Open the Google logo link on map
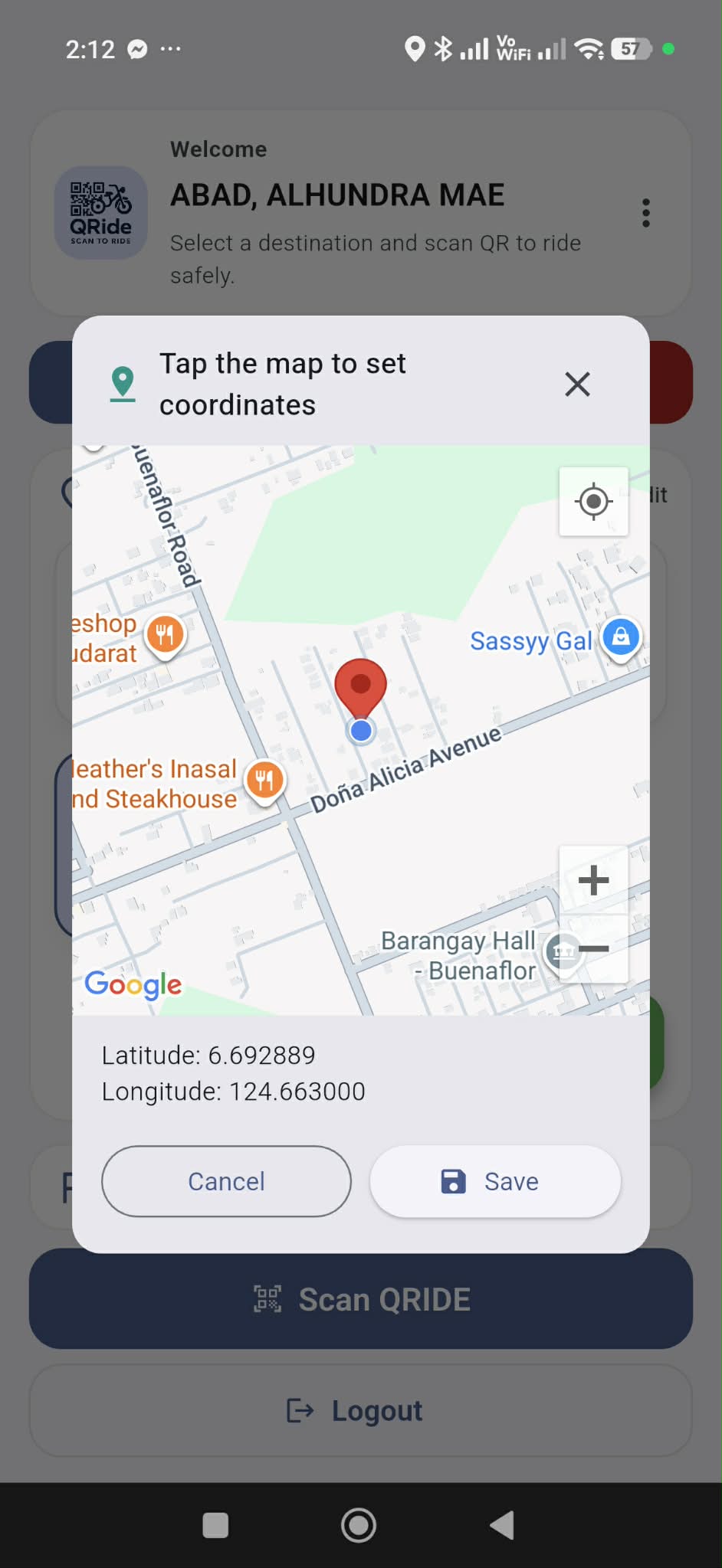Image resolution: width=722 pixels, height=1568 pixels. [133, 986]
